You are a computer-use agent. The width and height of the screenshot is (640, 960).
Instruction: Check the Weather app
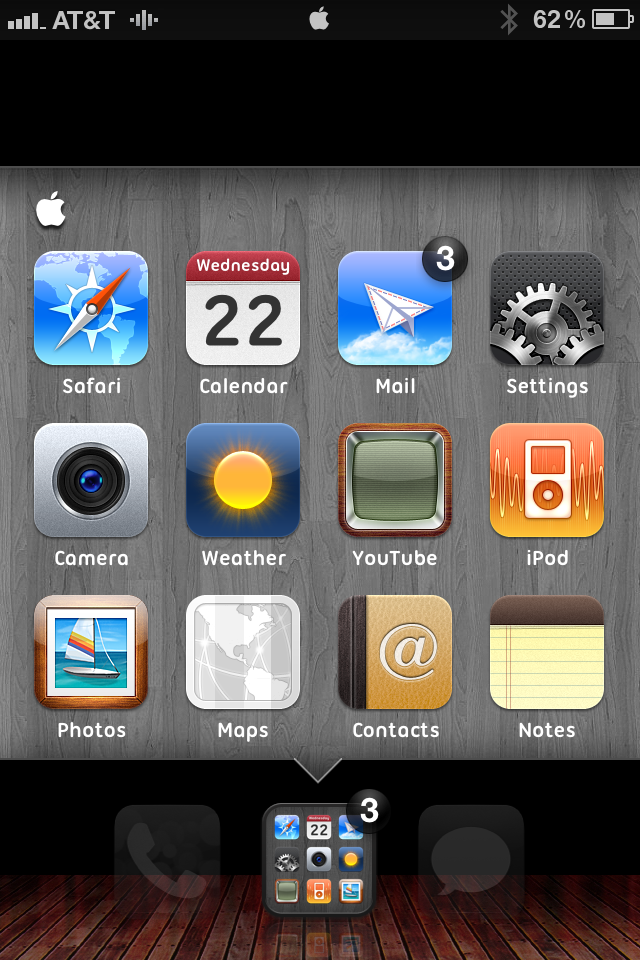point(243,480)
